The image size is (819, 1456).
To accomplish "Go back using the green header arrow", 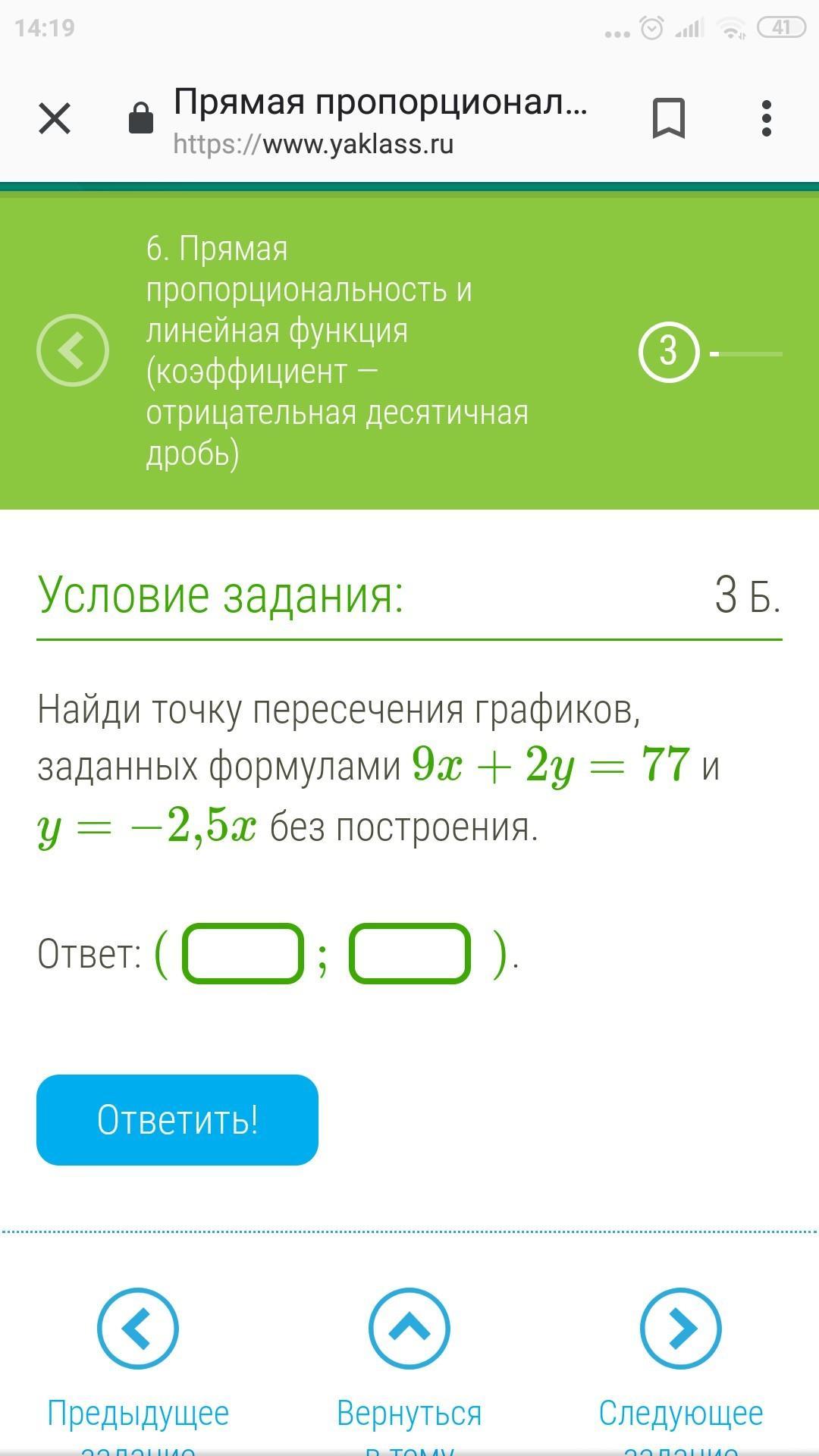I will (73, 350).
